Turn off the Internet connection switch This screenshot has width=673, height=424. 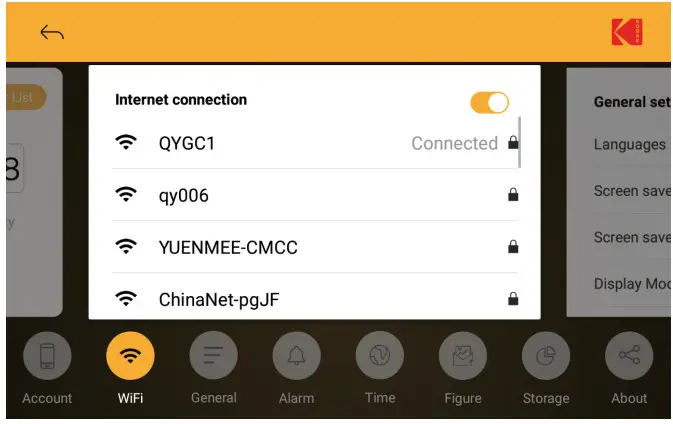tap(489, 102)
